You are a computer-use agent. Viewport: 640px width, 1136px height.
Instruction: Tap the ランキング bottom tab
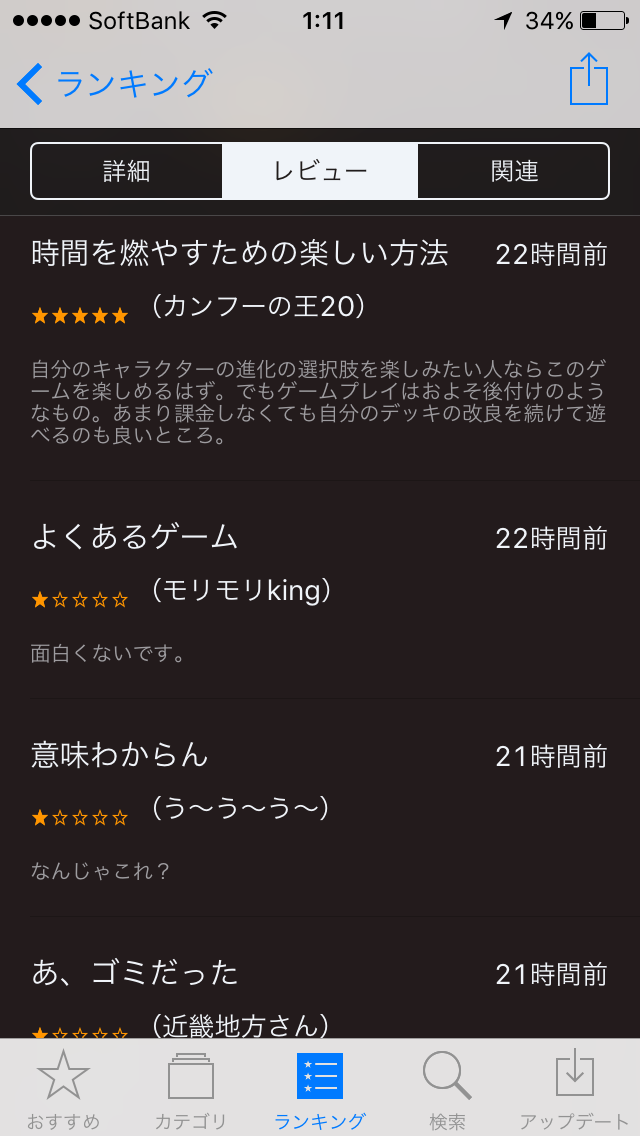tap(320, 1088)
